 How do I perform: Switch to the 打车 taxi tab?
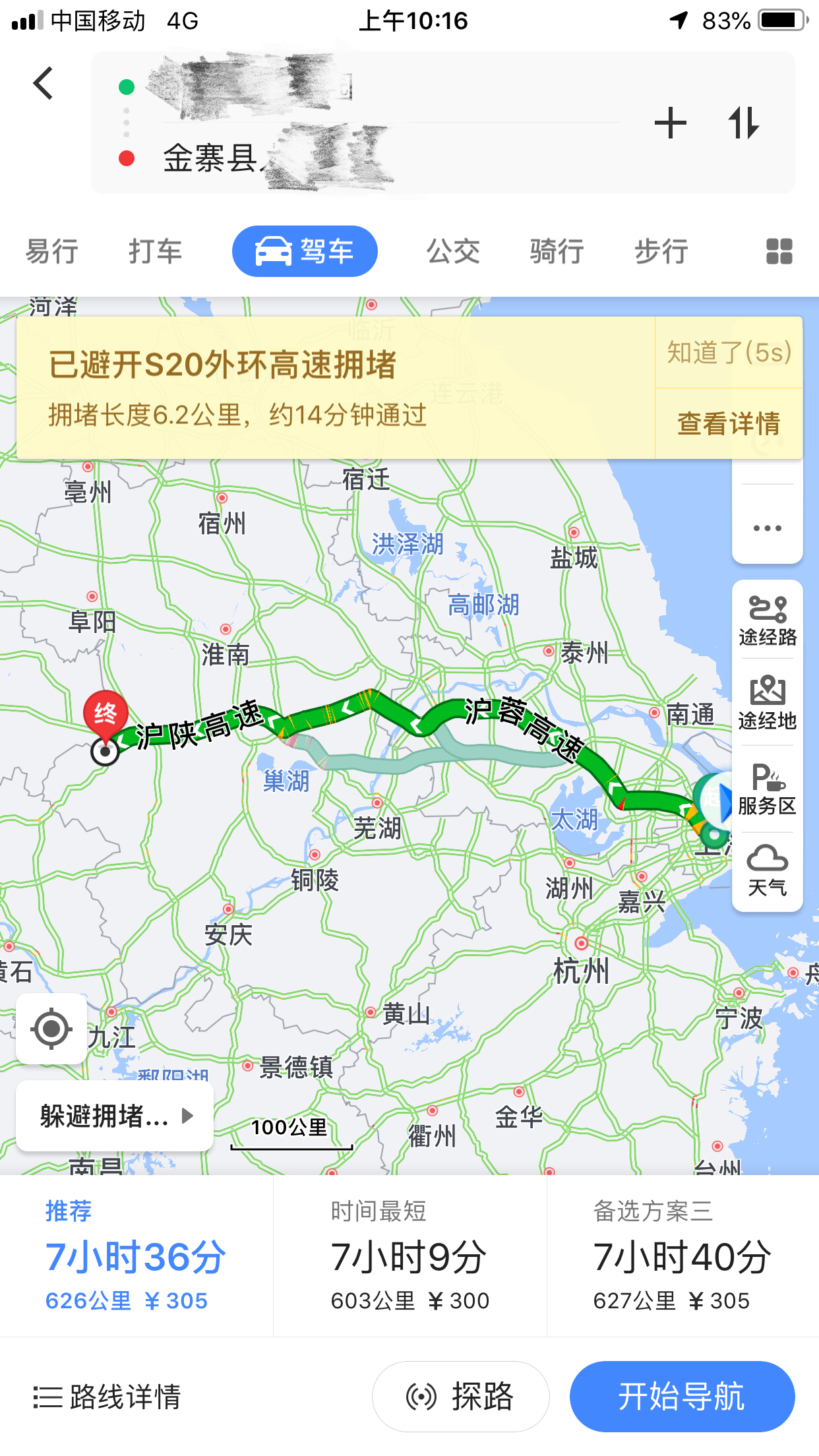[155, 251]
